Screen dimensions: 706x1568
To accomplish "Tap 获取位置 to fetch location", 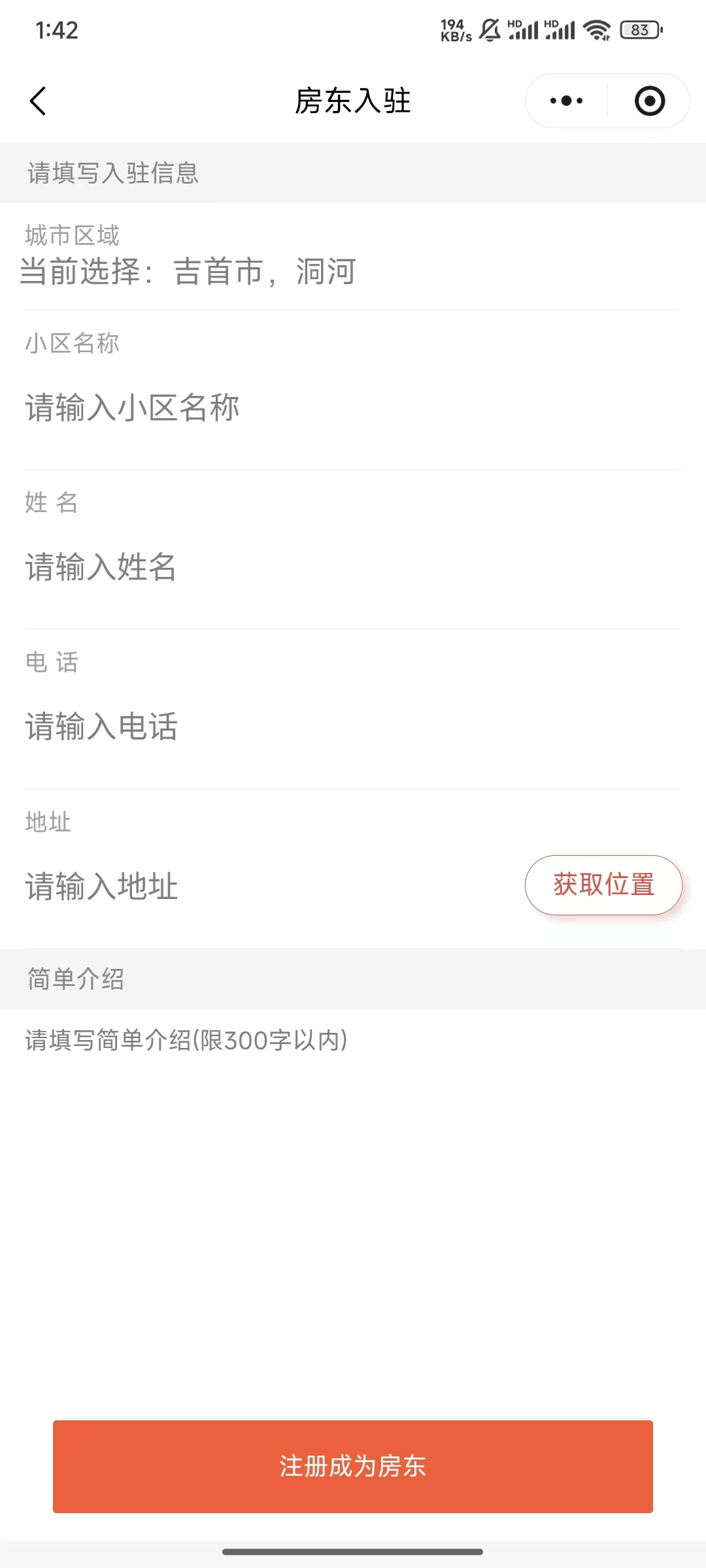I will [x=603, y=885].
